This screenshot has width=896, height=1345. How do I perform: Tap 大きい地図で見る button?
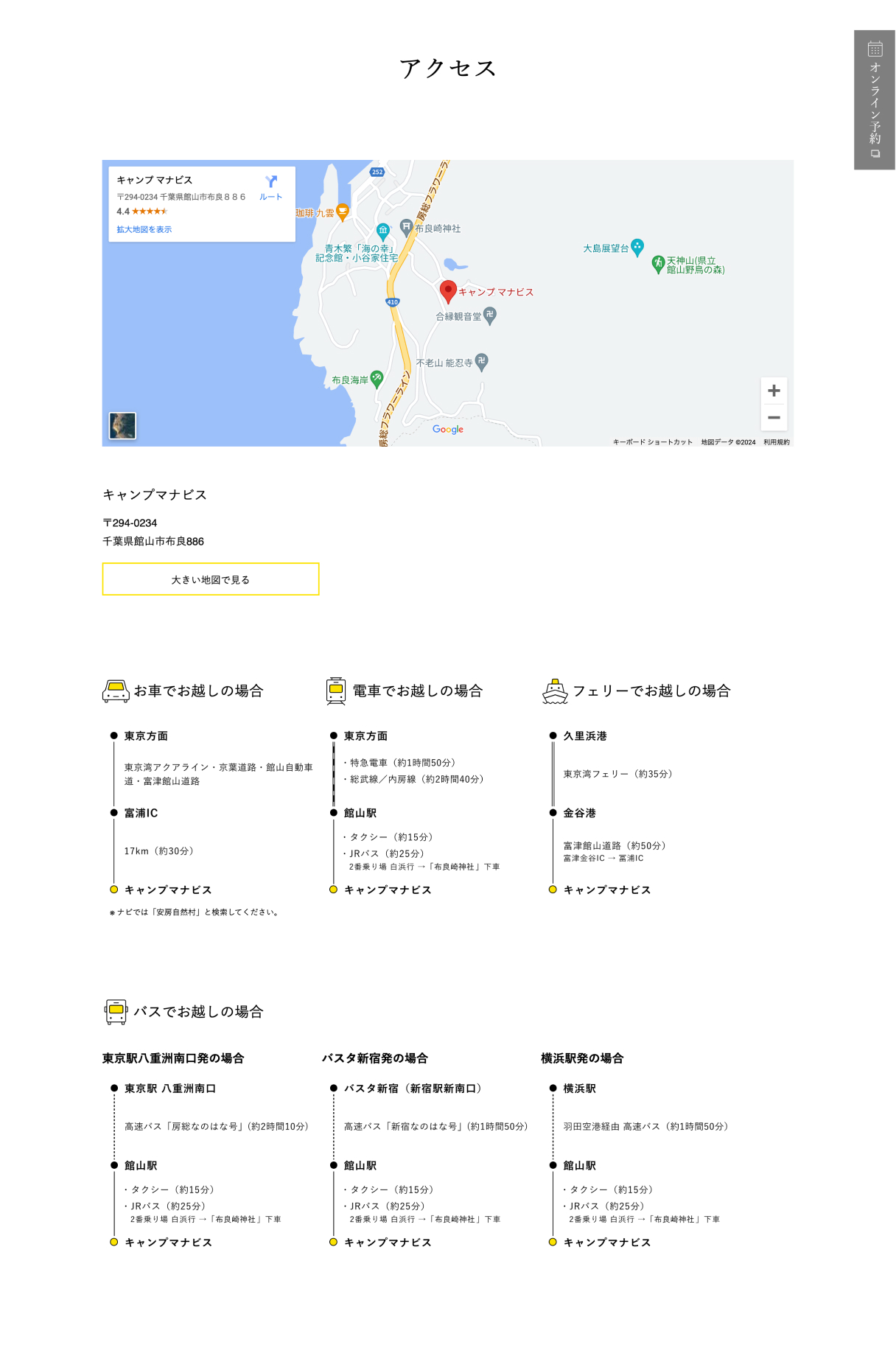click(x=210, y=579)
